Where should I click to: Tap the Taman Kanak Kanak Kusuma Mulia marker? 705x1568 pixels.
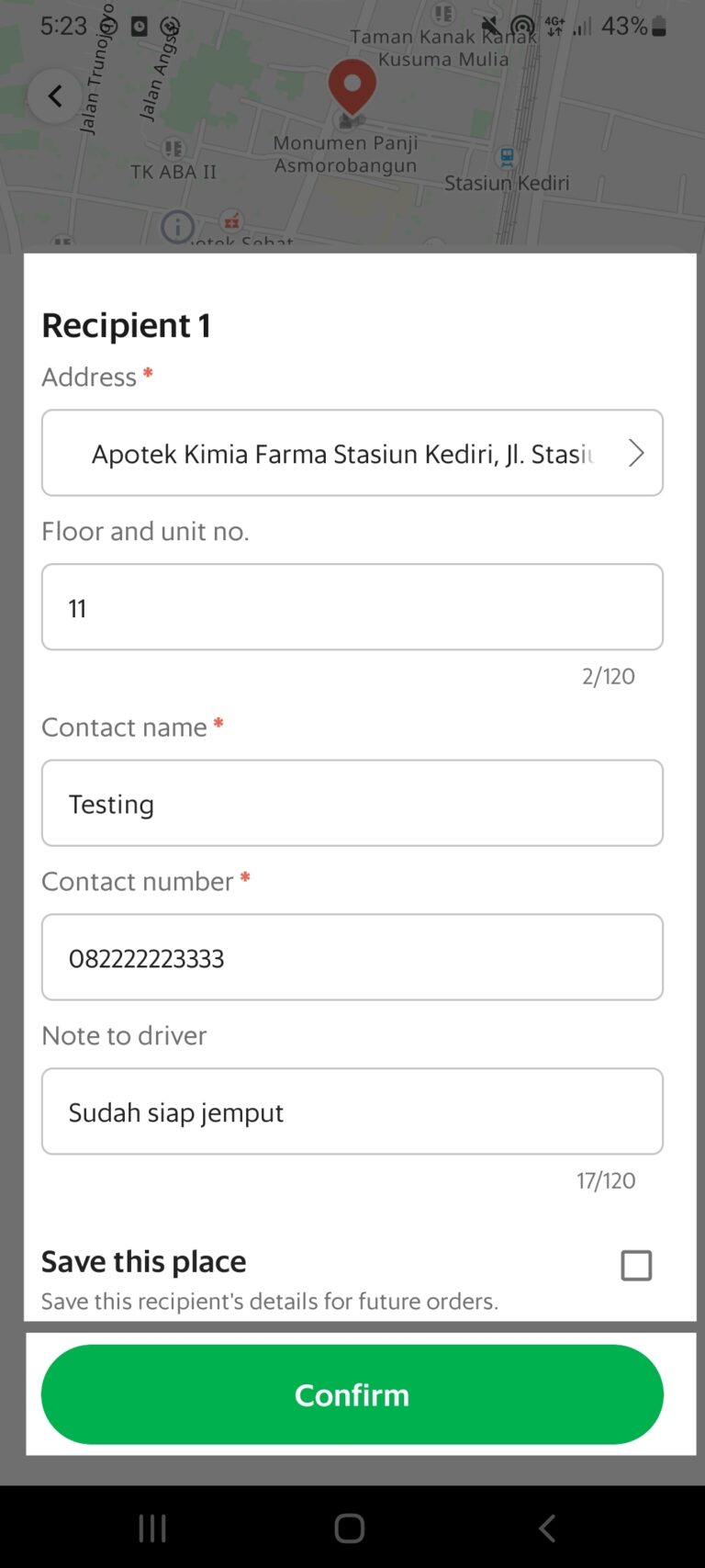pos(442,14)
